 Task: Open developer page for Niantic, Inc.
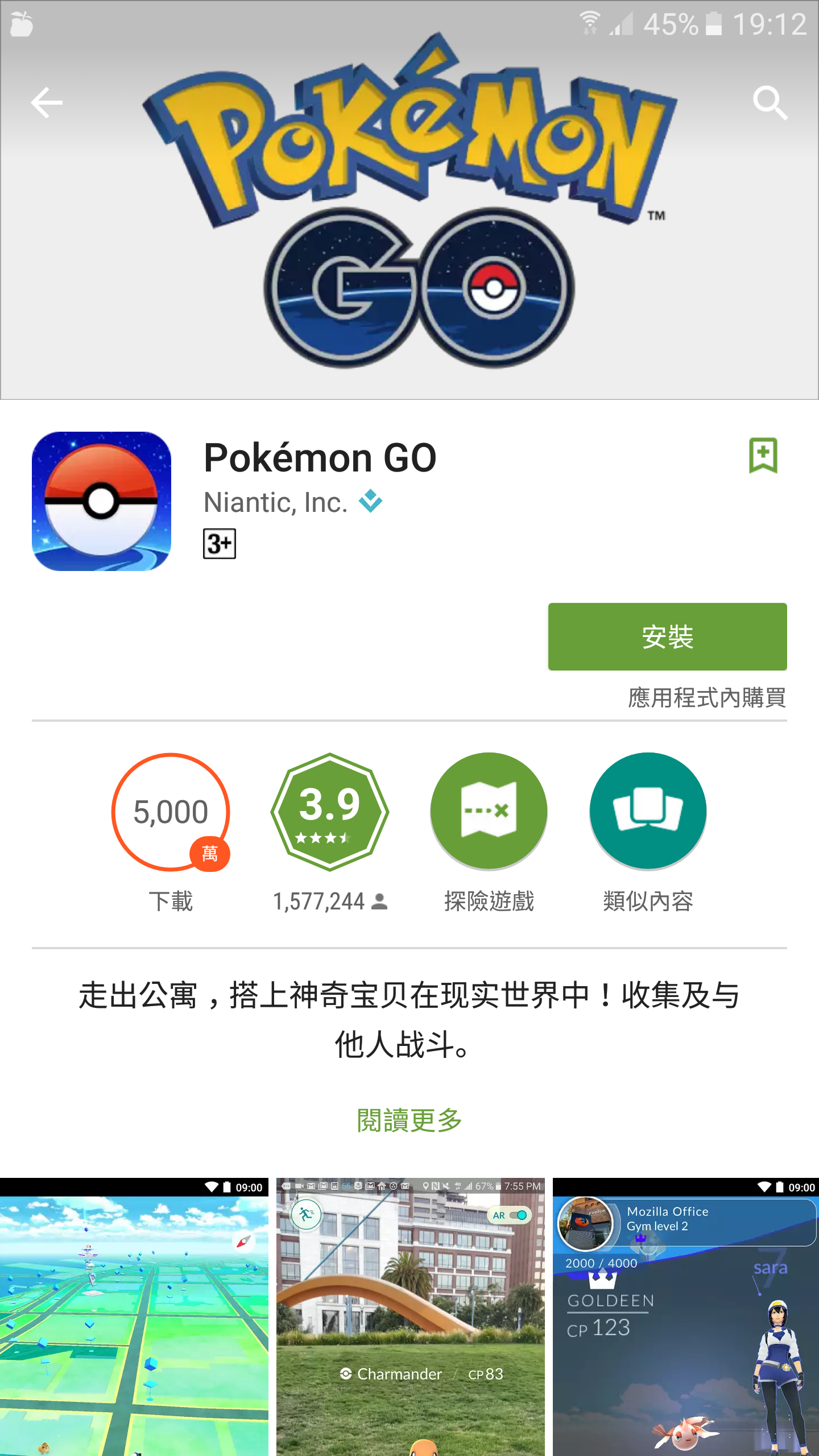coord(276,502)
